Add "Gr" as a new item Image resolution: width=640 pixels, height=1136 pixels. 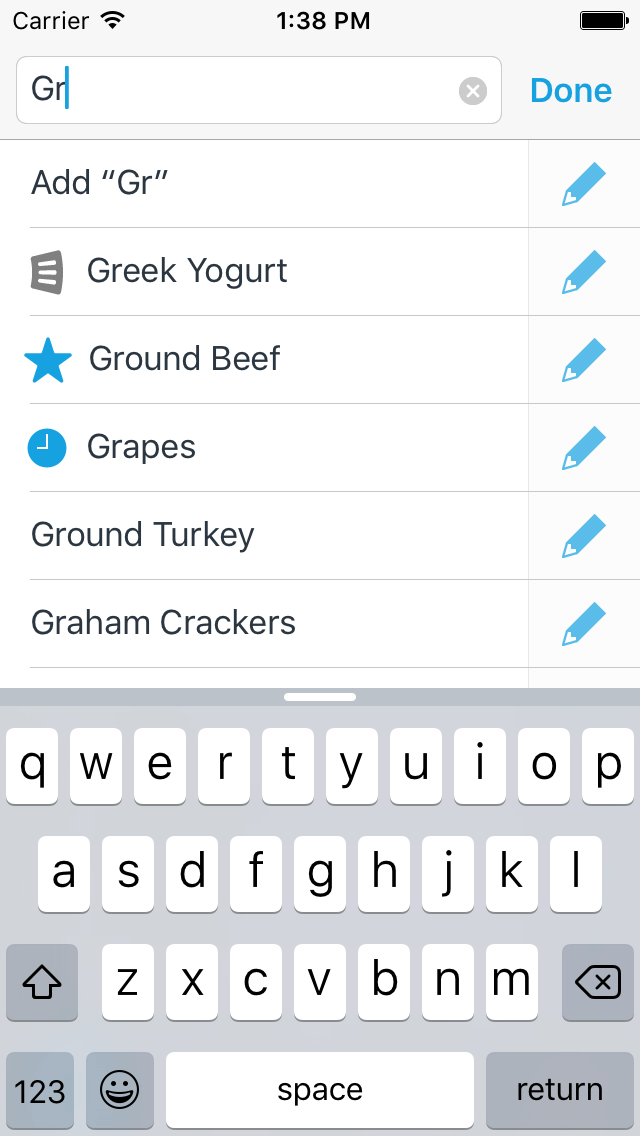[x=264, y=183]
